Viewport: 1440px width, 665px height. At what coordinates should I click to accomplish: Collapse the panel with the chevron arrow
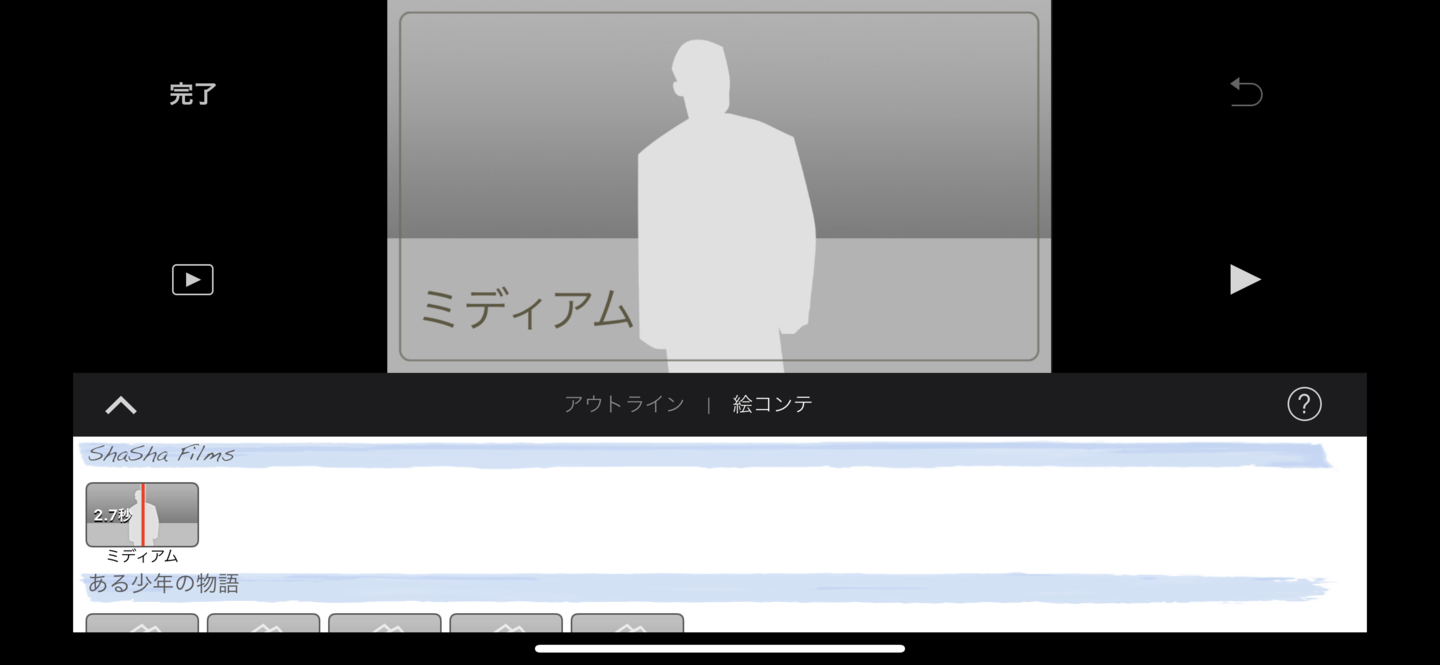pyautogui.click(x=121, y=405)
